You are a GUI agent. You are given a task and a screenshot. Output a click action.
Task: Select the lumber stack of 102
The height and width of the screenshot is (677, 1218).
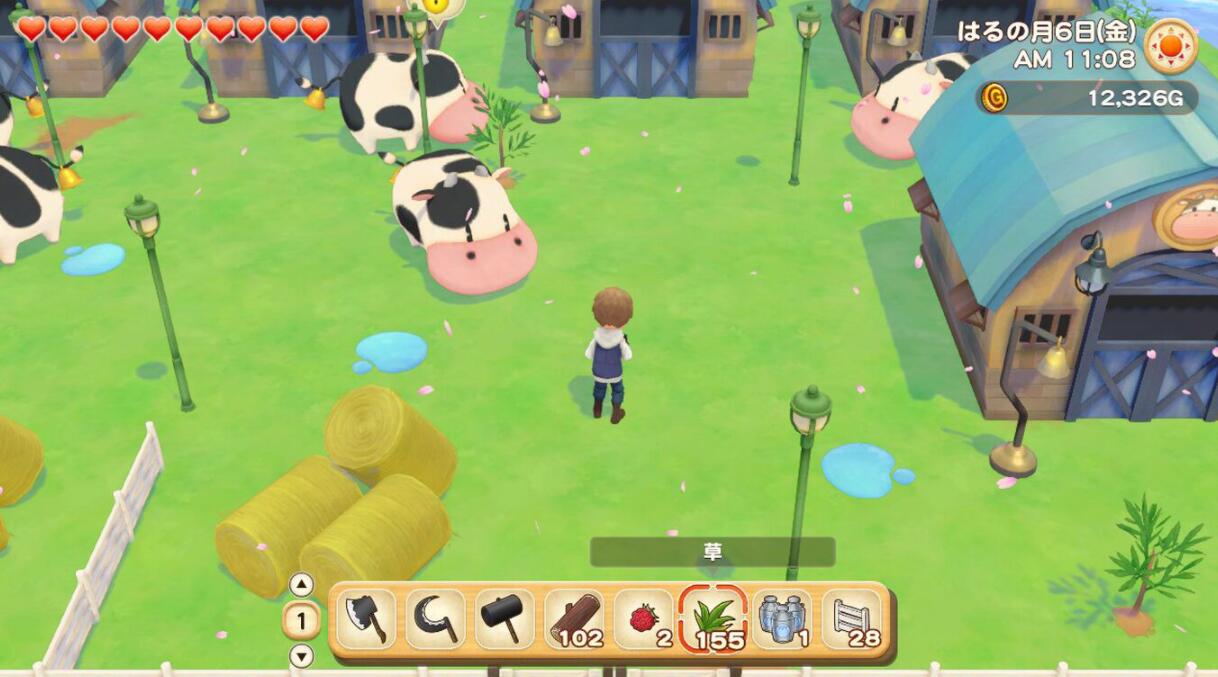click(x=574, y=620)
